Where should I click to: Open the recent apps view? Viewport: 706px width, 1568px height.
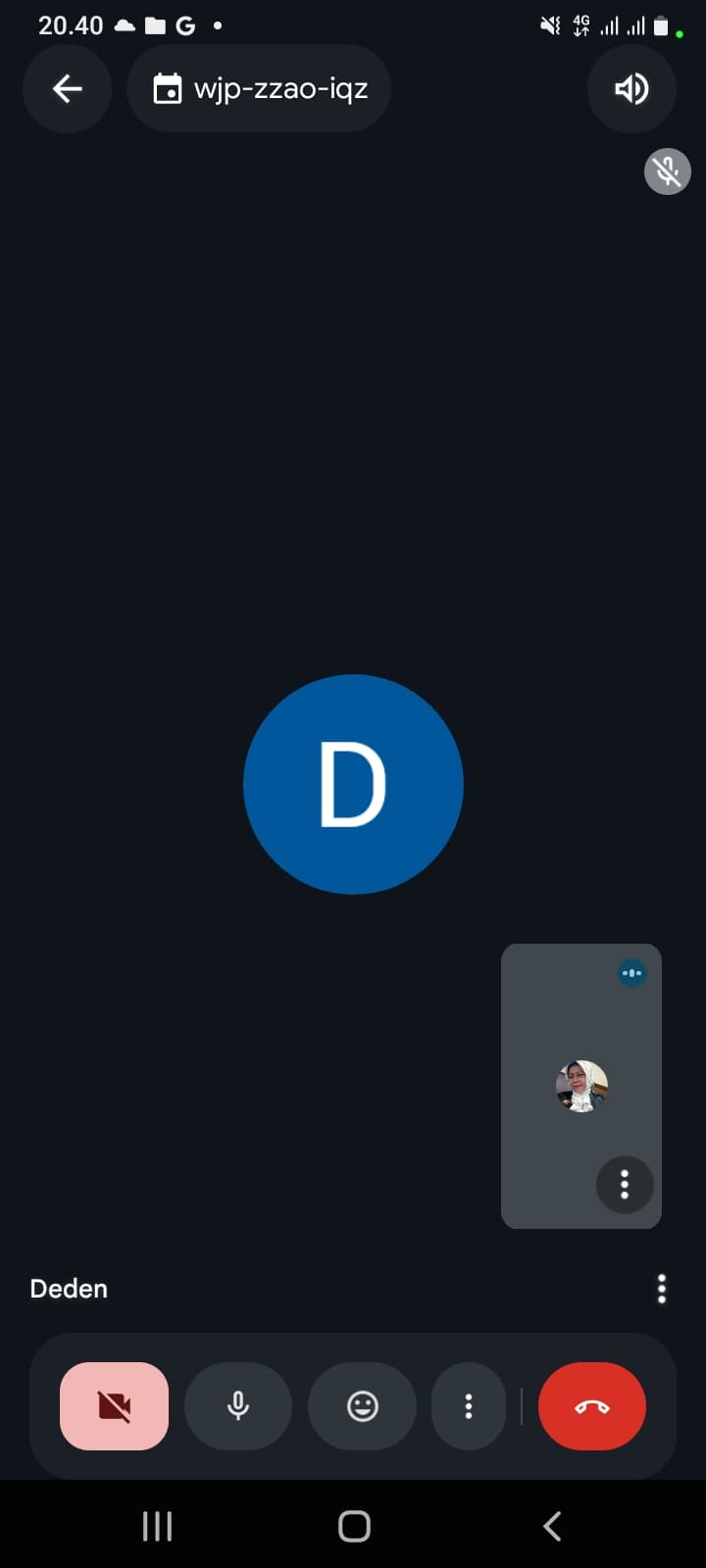click(x=157, y=1526)
